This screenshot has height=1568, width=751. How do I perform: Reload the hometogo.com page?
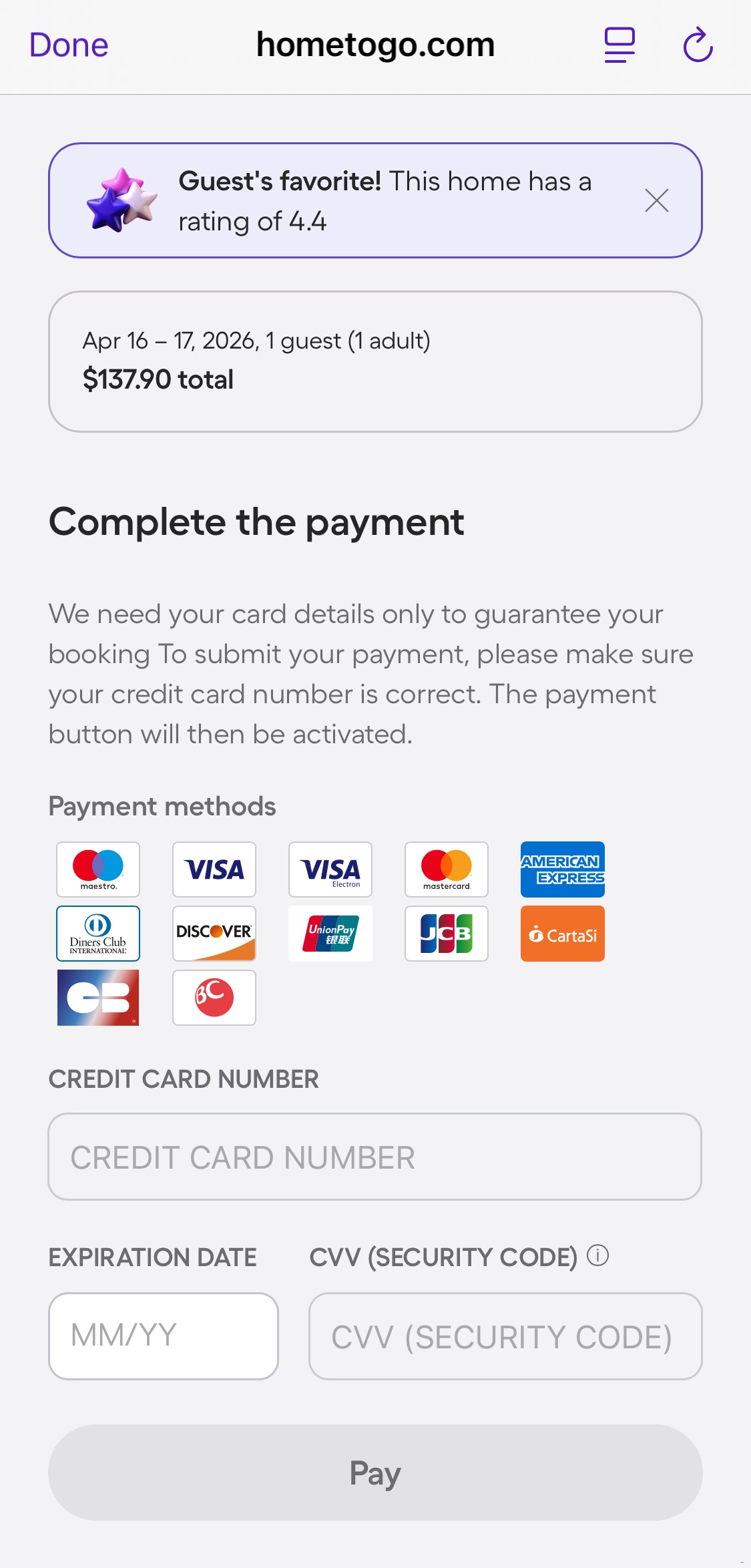click(x=698, y=44)
